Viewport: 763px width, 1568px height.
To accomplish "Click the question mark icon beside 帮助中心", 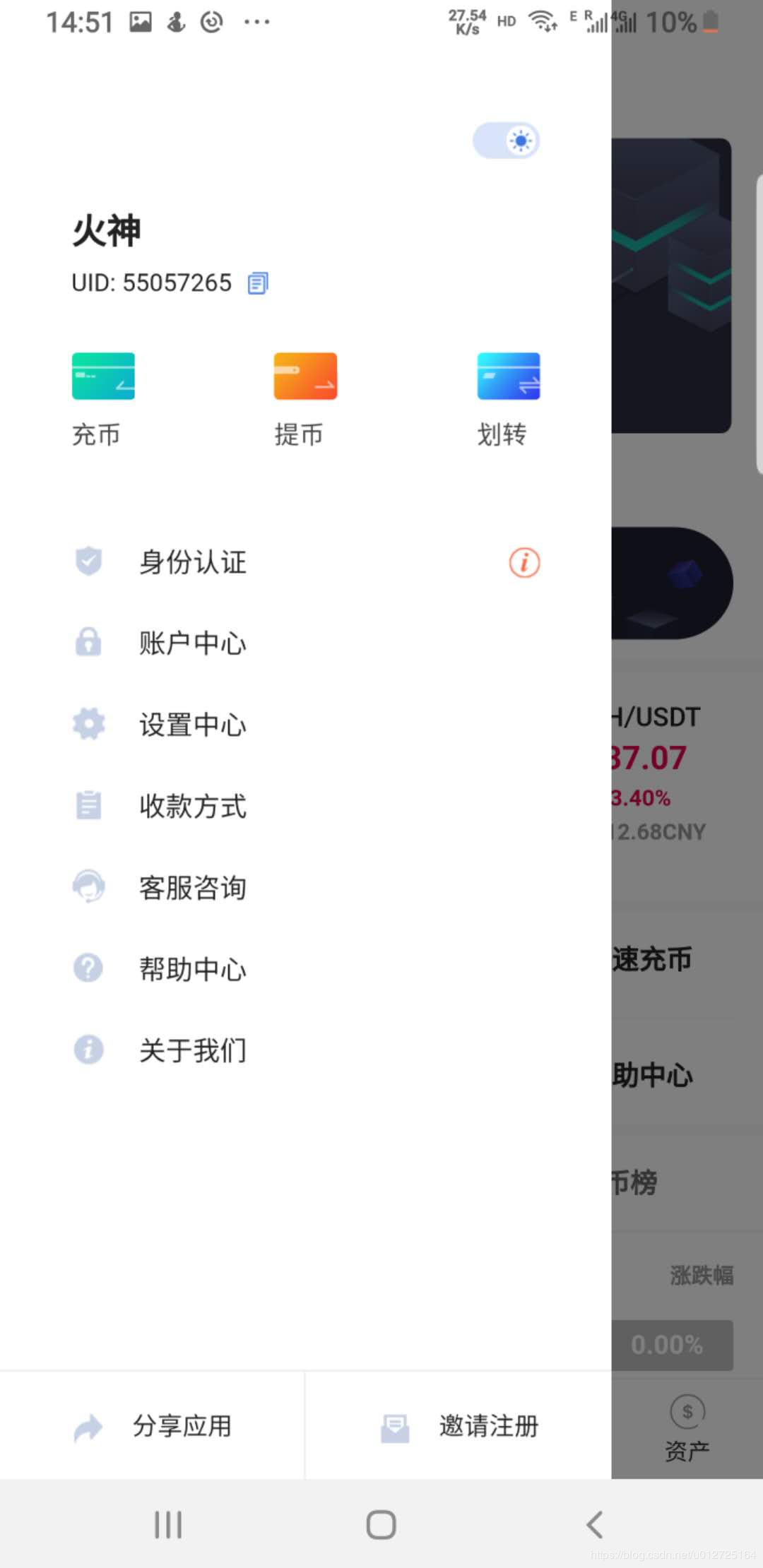I will point(87,968).
